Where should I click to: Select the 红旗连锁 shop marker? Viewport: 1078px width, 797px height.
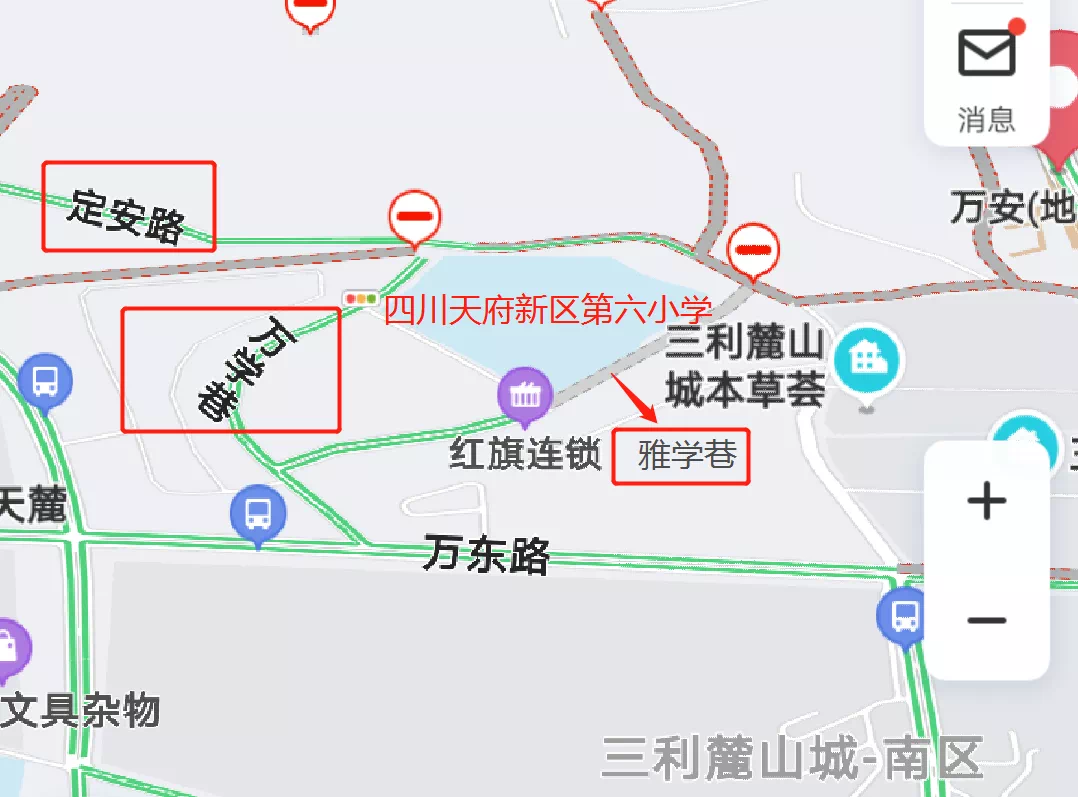(x=525, y=394)
